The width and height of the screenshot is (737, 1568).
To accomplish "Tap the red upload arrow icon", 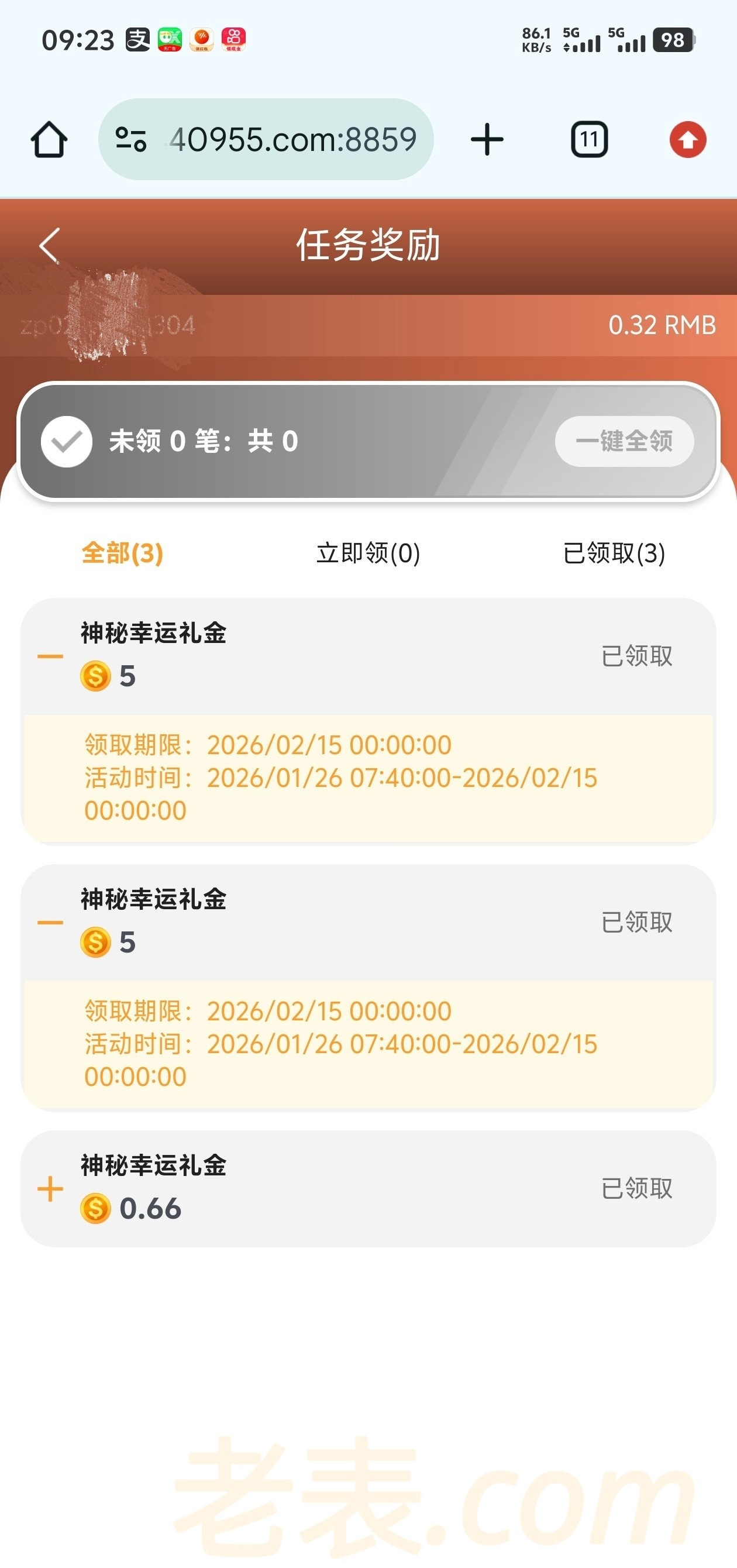I will (x=688, y=140).
